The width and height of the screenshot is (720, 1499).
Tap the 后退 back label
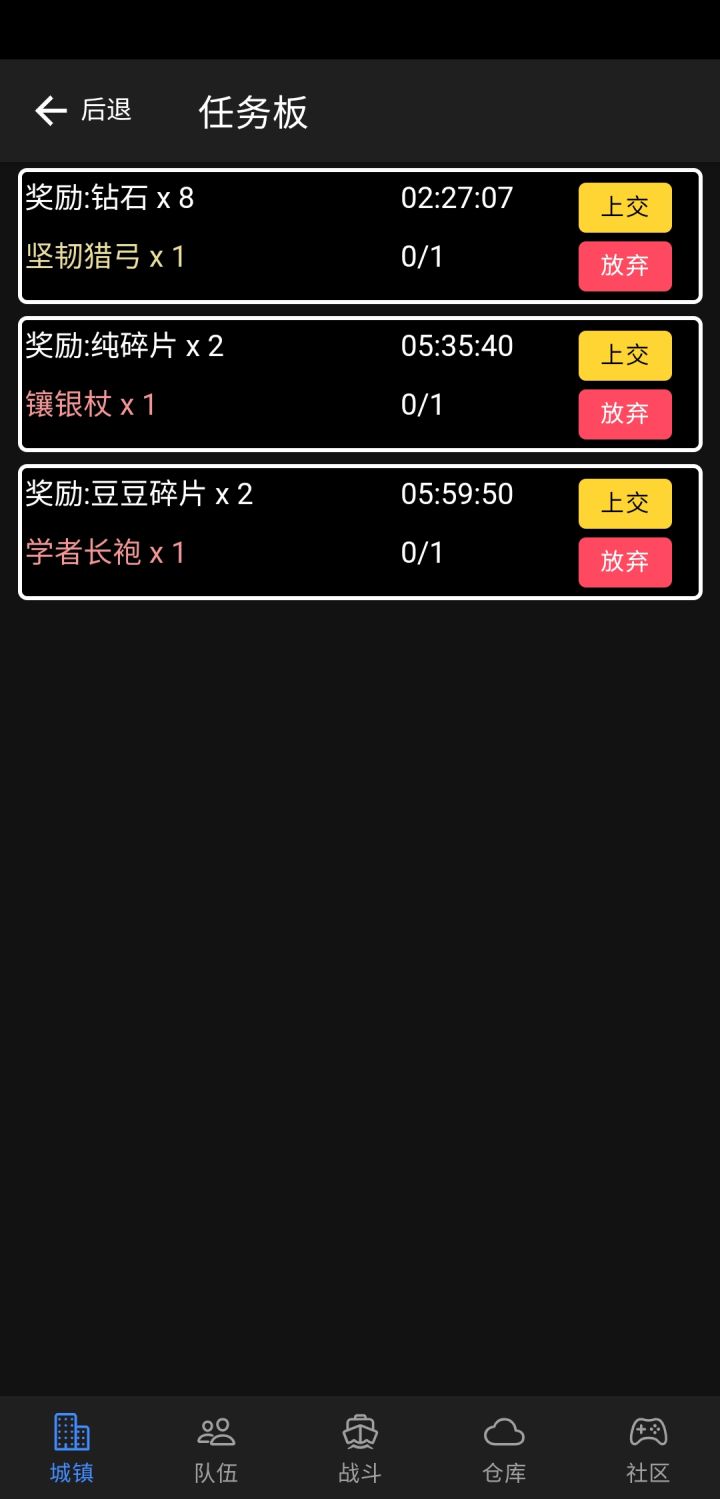click(105, 110)
